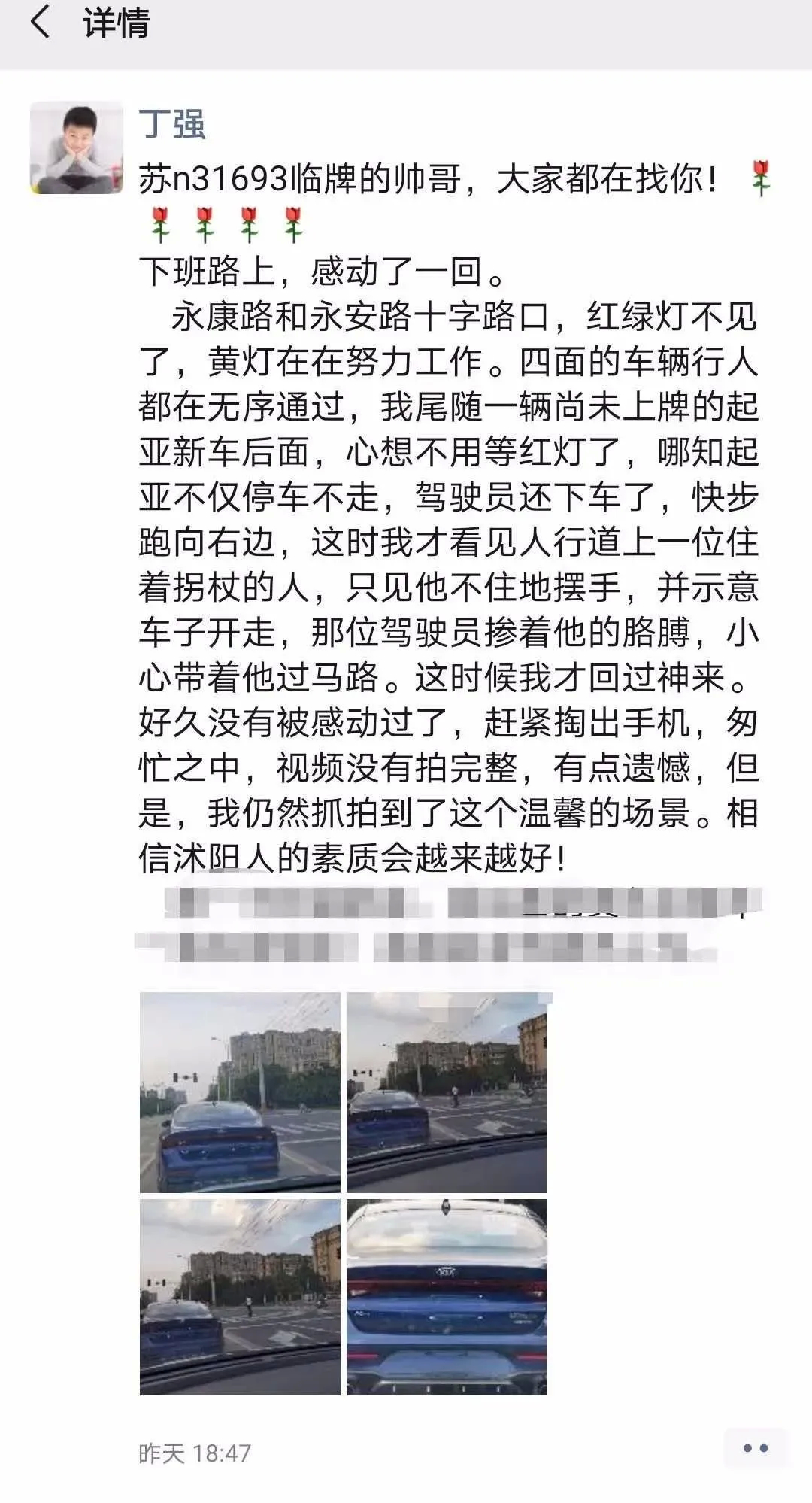
Task: Open the third photo in the post
Action: coord(240,1297)
